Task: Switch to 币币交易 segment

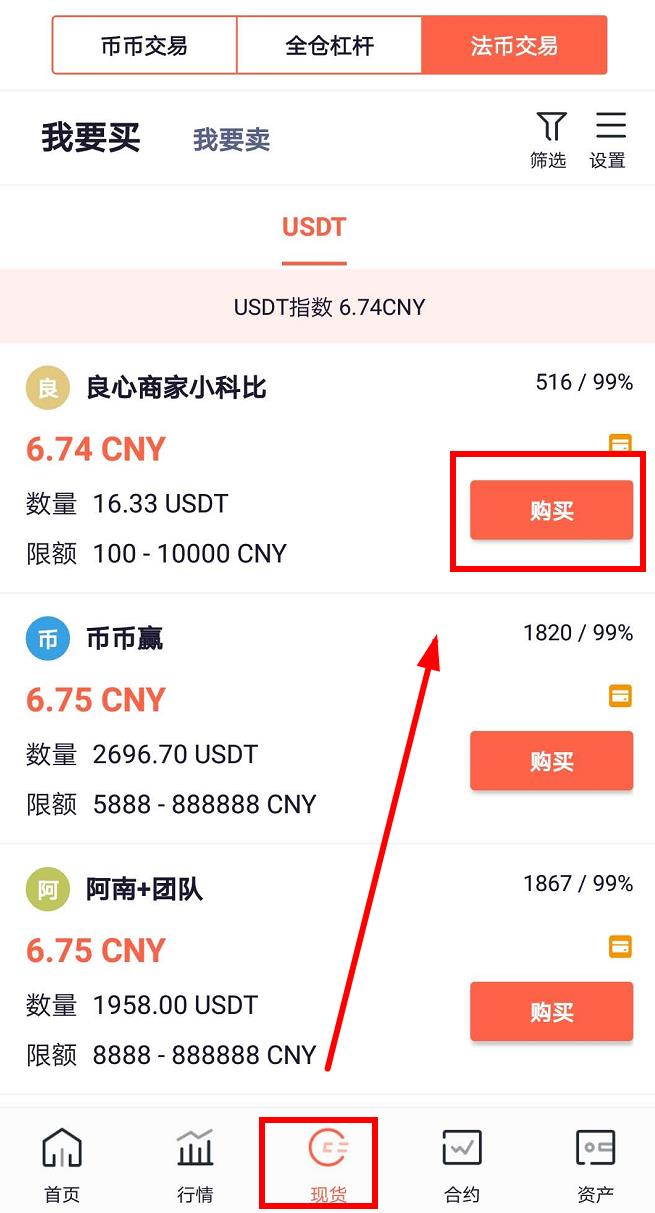Action: pos(144,45)
